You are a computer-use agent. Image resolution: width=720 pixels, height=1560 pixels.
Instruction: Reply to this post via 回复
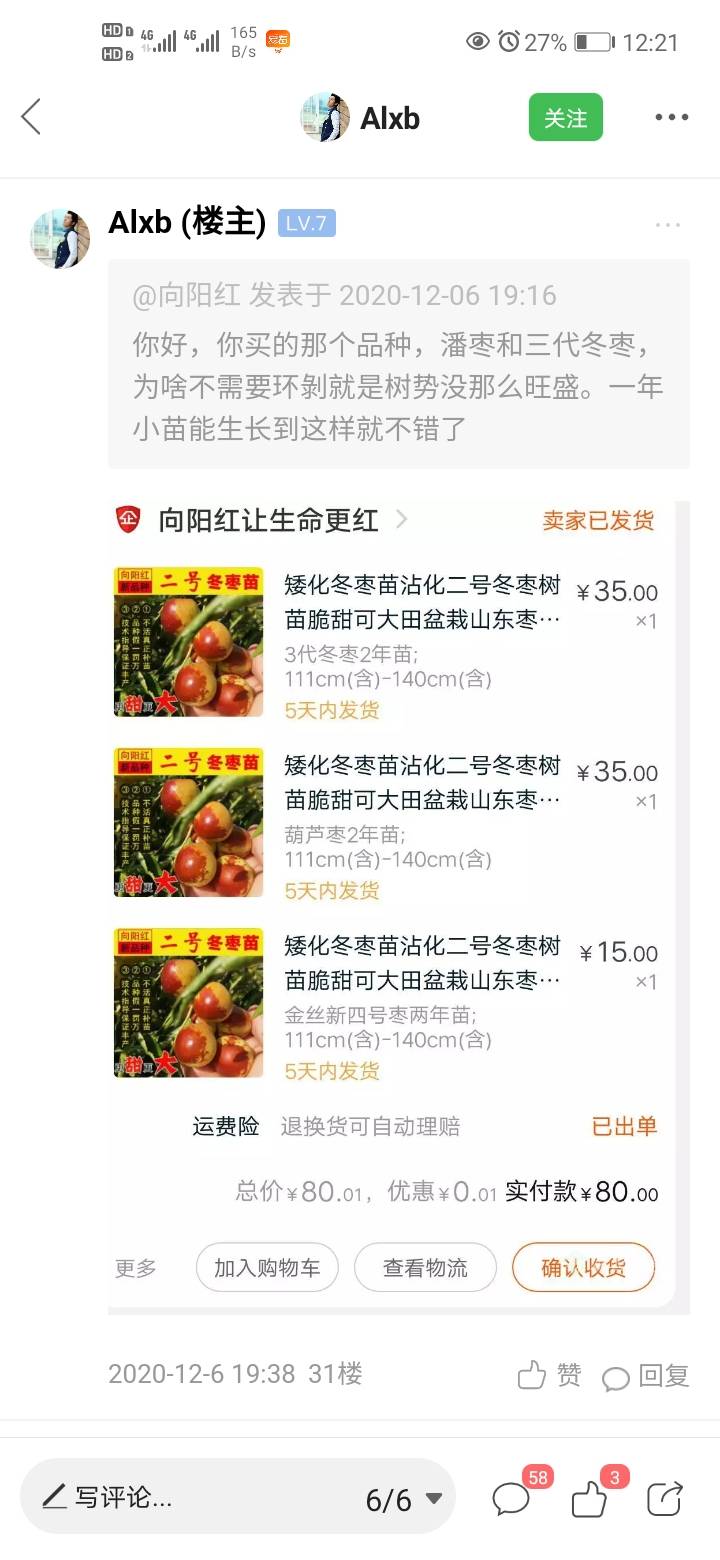tap(646, 1376)
